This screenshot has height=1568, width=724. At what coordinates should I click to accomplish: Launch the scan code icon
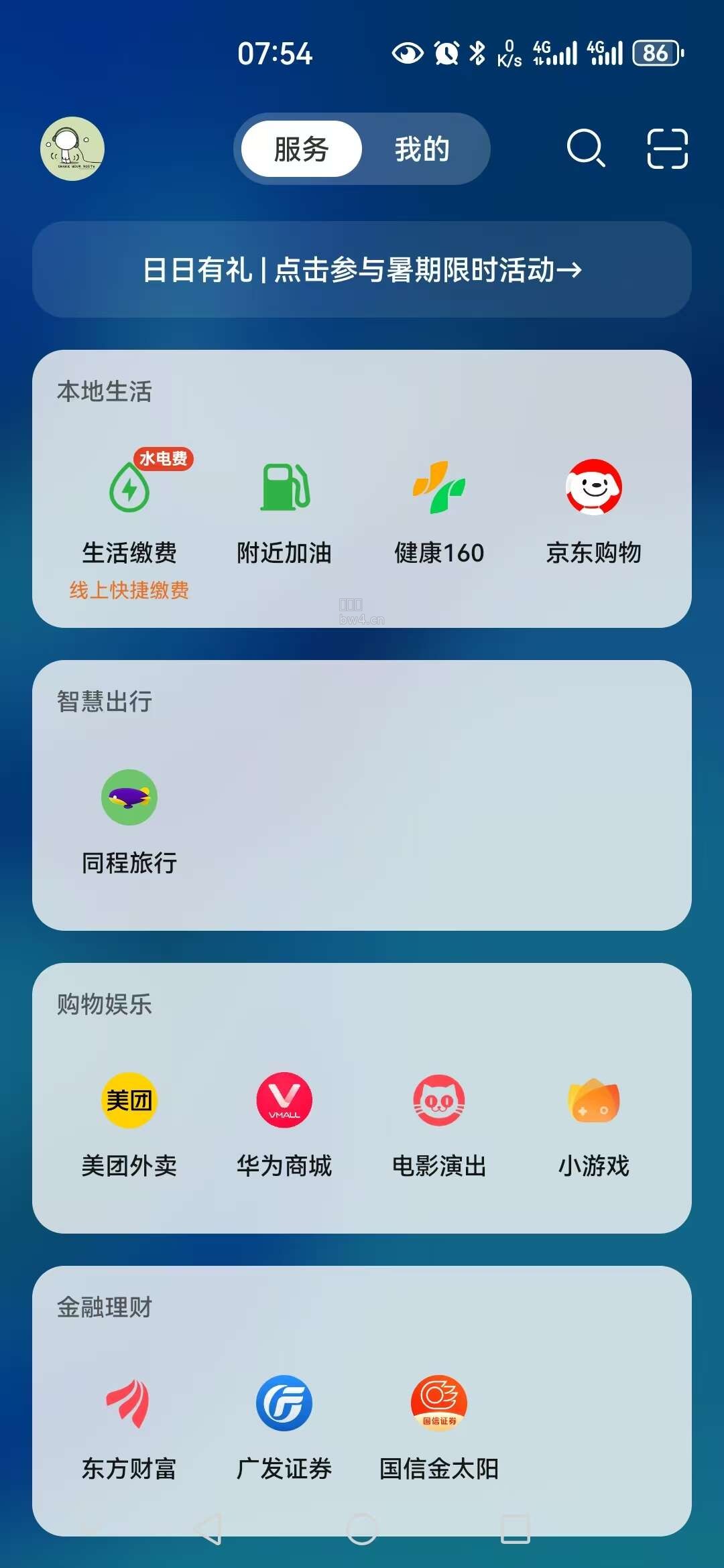667,148
